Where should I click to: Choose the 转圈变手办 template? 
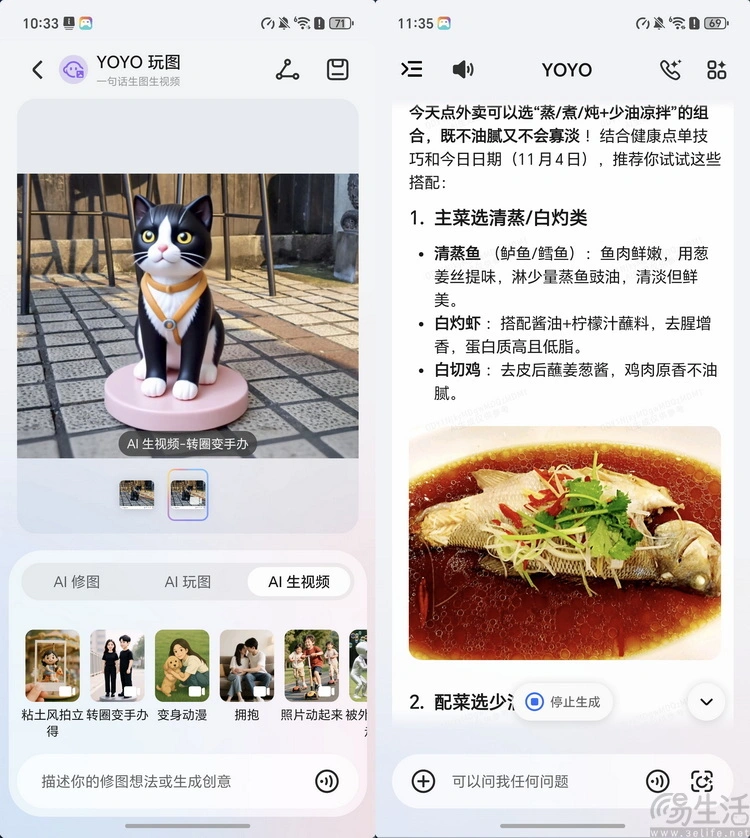pyautogui.click(x=117, y=666)
